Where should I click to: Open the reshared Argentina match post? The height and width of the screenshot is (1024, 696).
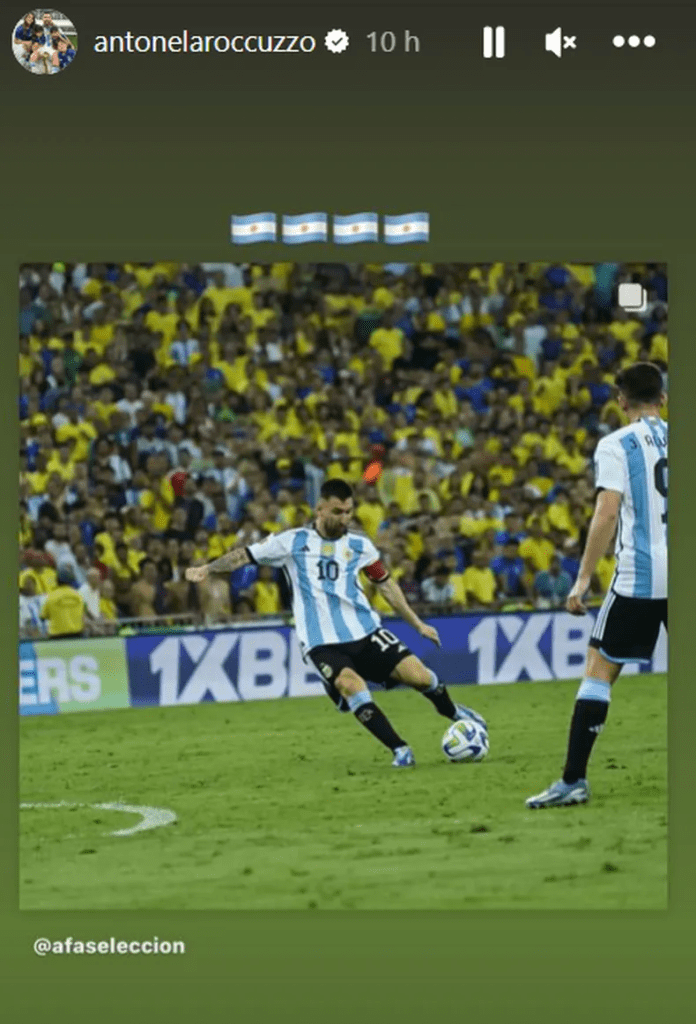(x=343, y=585)
